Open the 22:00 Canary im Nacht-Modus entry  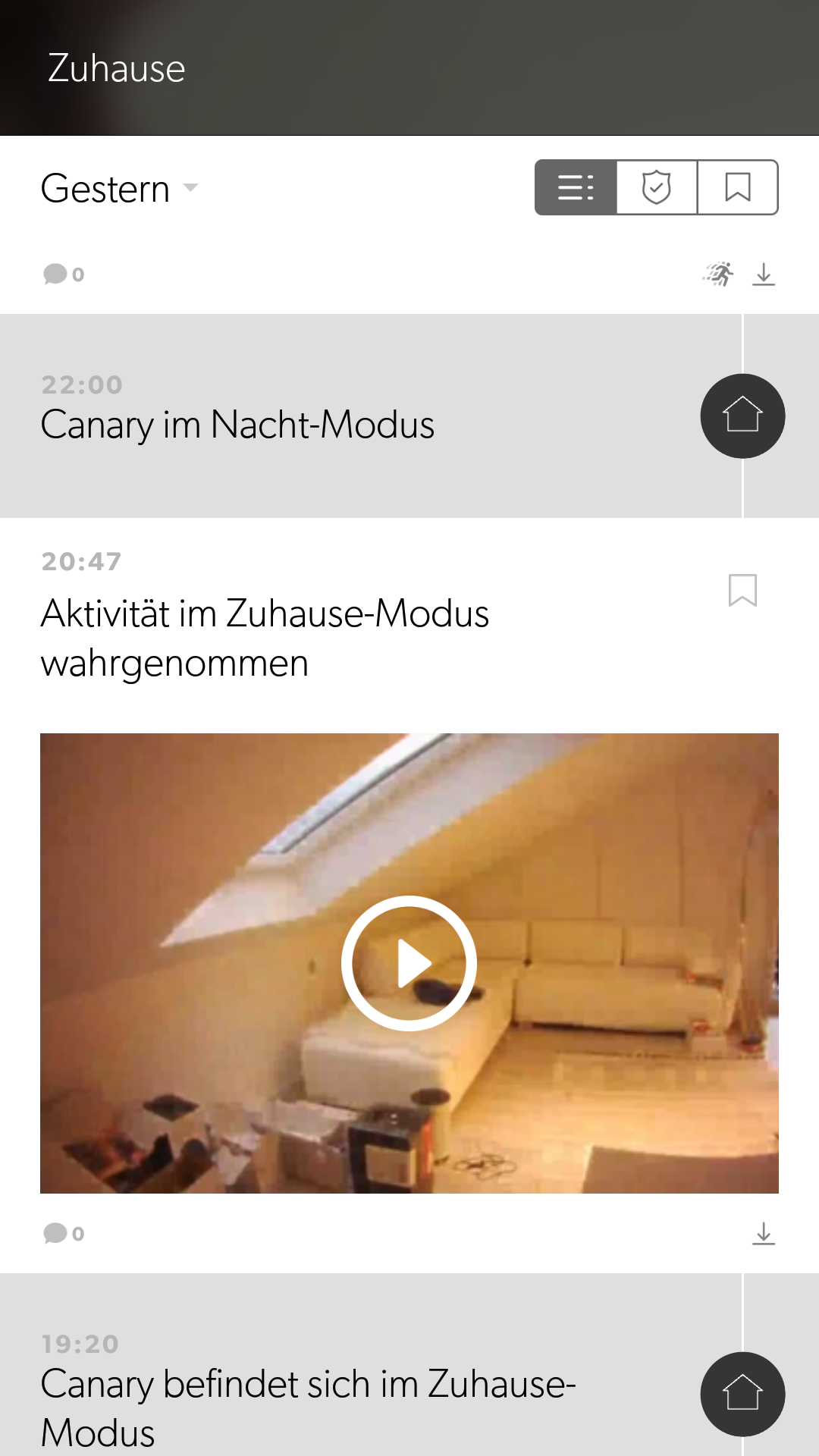coord(238,425)
